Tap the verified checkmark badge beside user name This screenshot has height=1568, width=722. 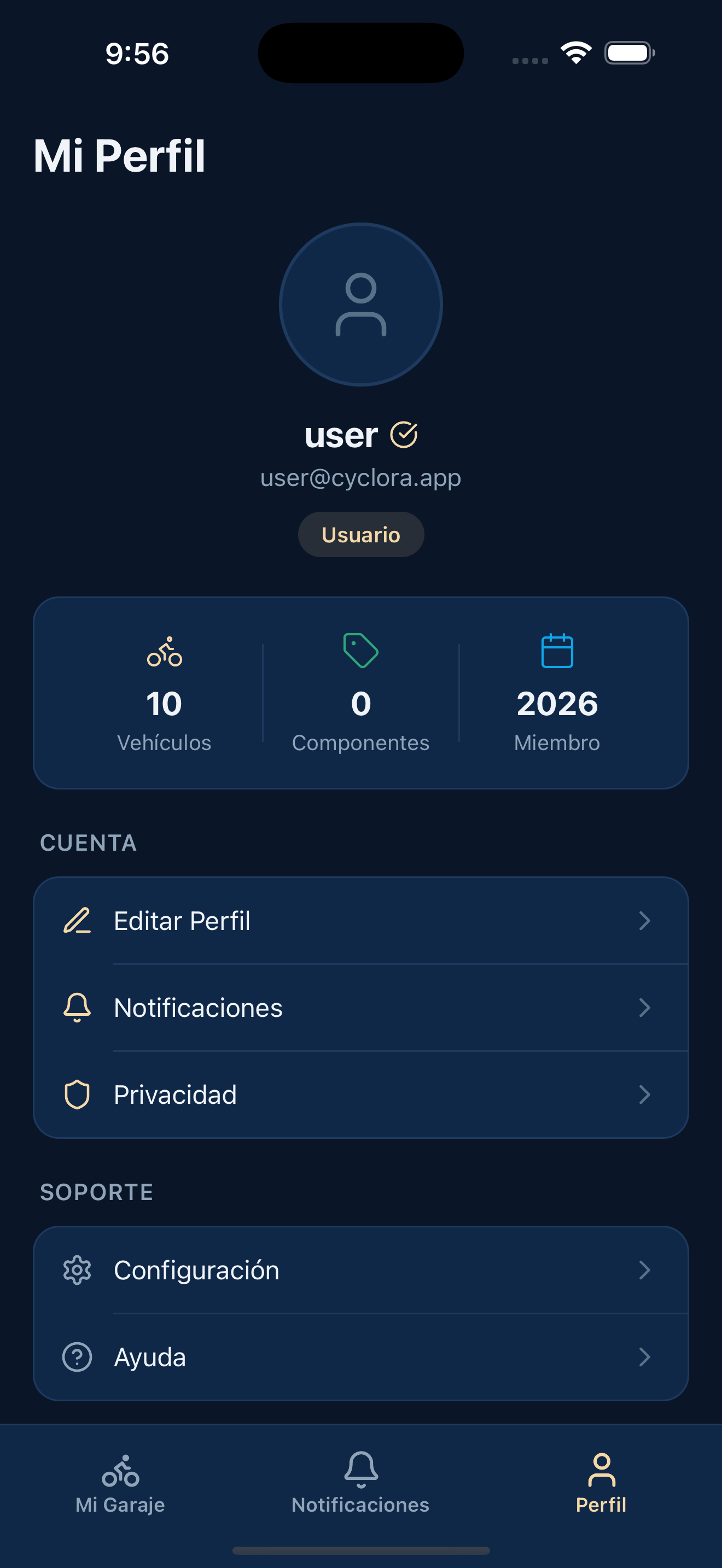pyautogui.click(x=405, y=435)
